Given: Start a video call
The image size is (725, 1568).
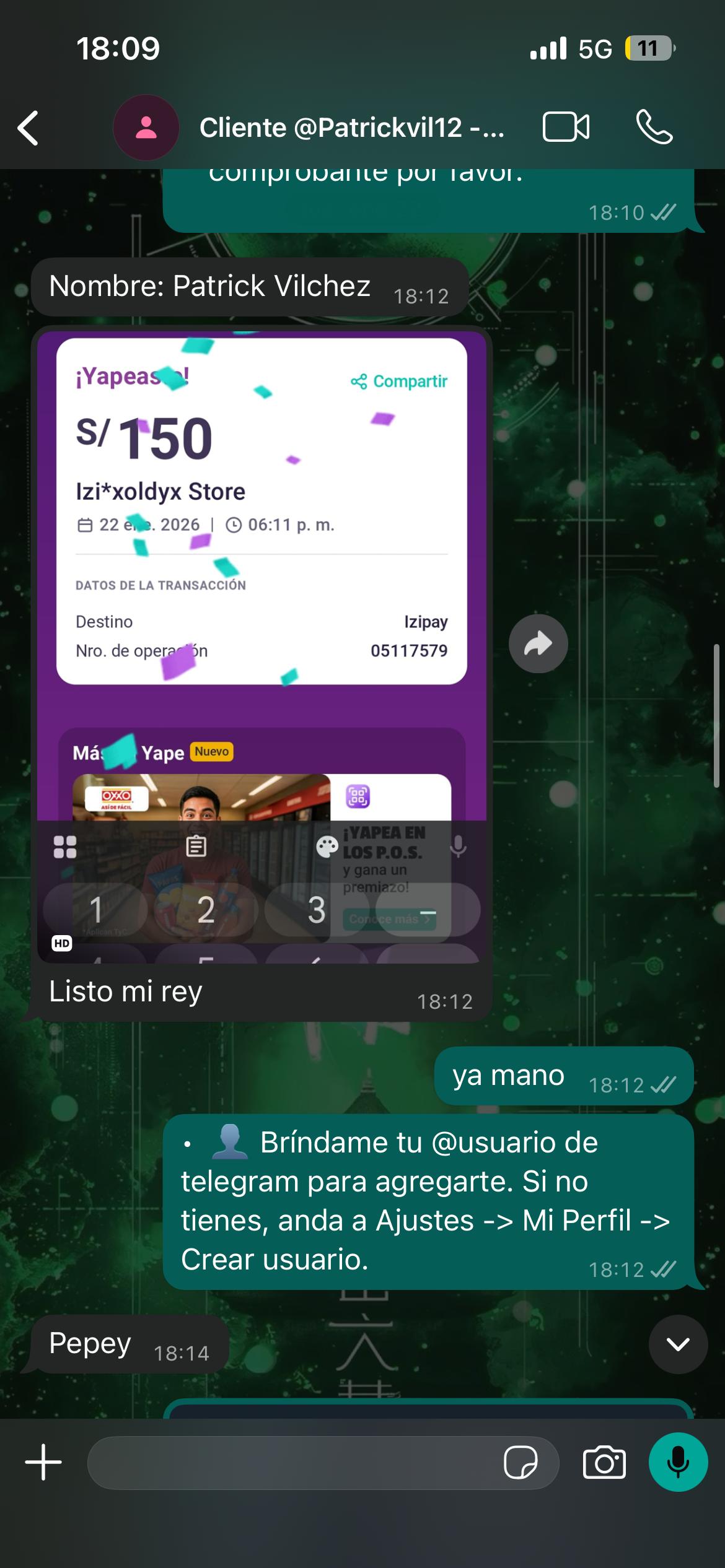Looking at the screenshot, I should [x=566, y=128].
